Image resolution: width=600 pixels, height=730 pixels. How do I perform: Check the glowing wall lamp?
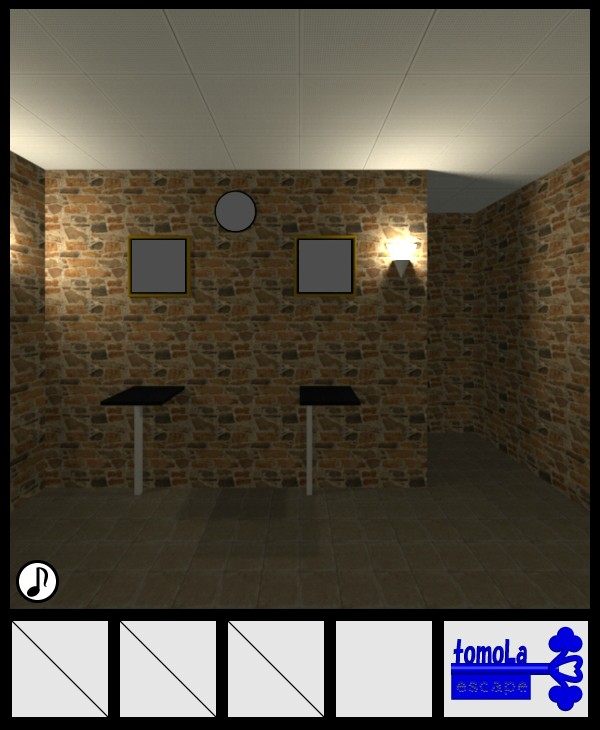coord(401,254)
